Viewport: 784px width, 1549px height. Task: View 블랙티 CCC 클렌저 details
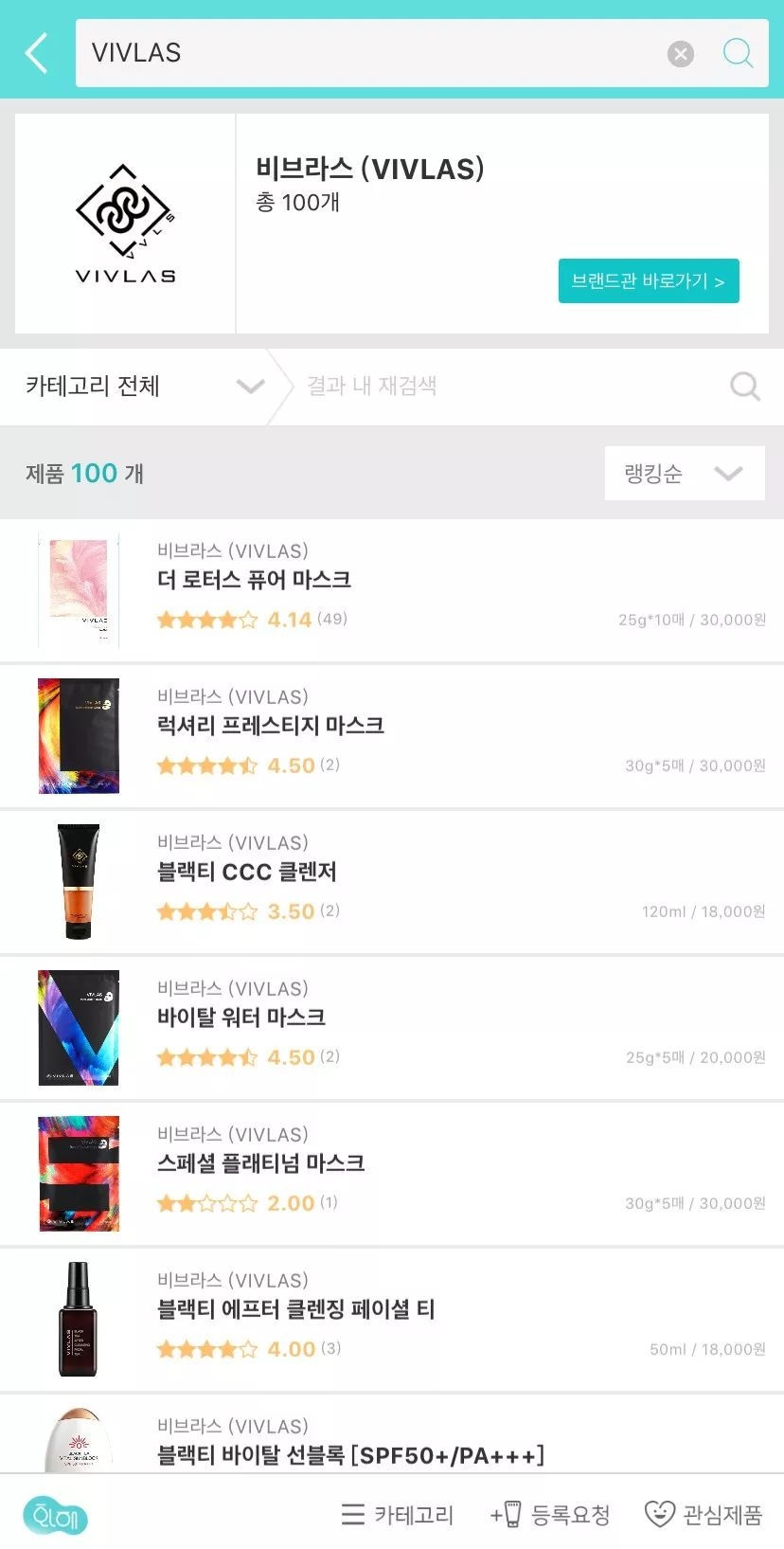246,872
